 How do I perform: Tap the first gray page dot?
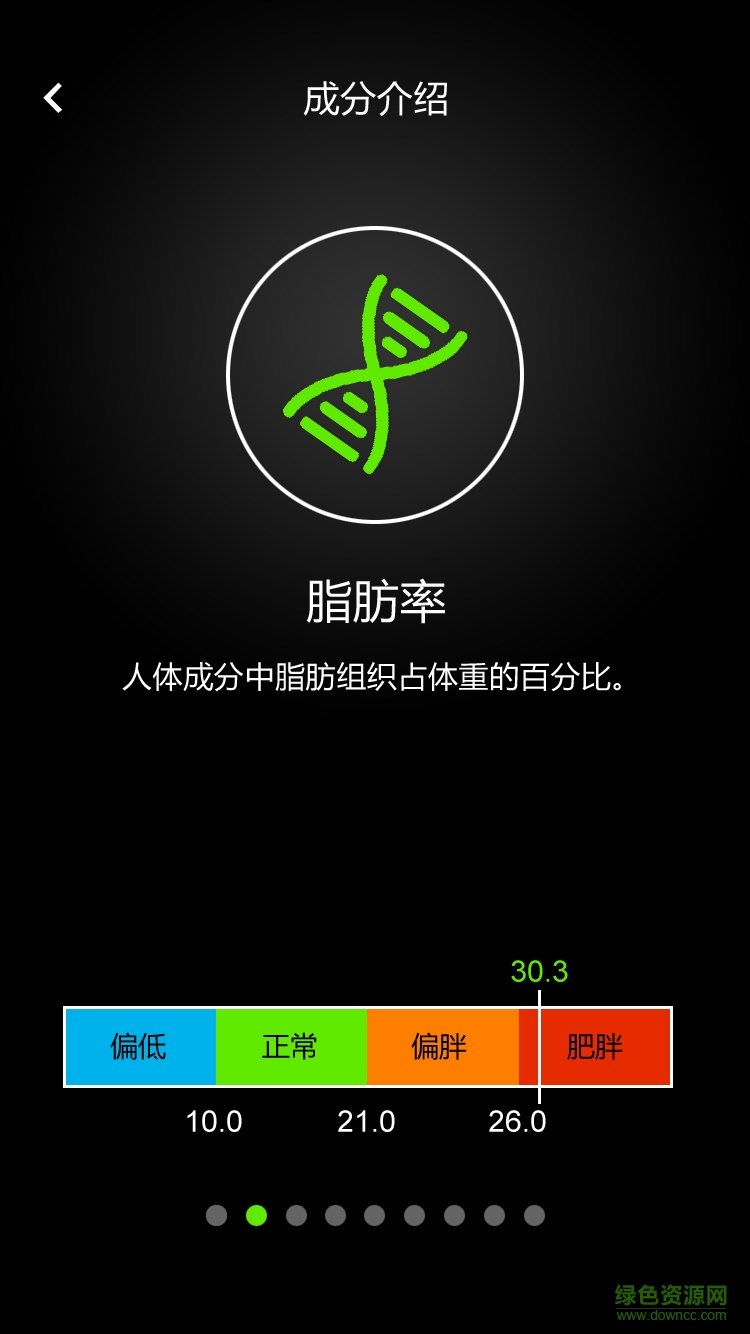218,1217
